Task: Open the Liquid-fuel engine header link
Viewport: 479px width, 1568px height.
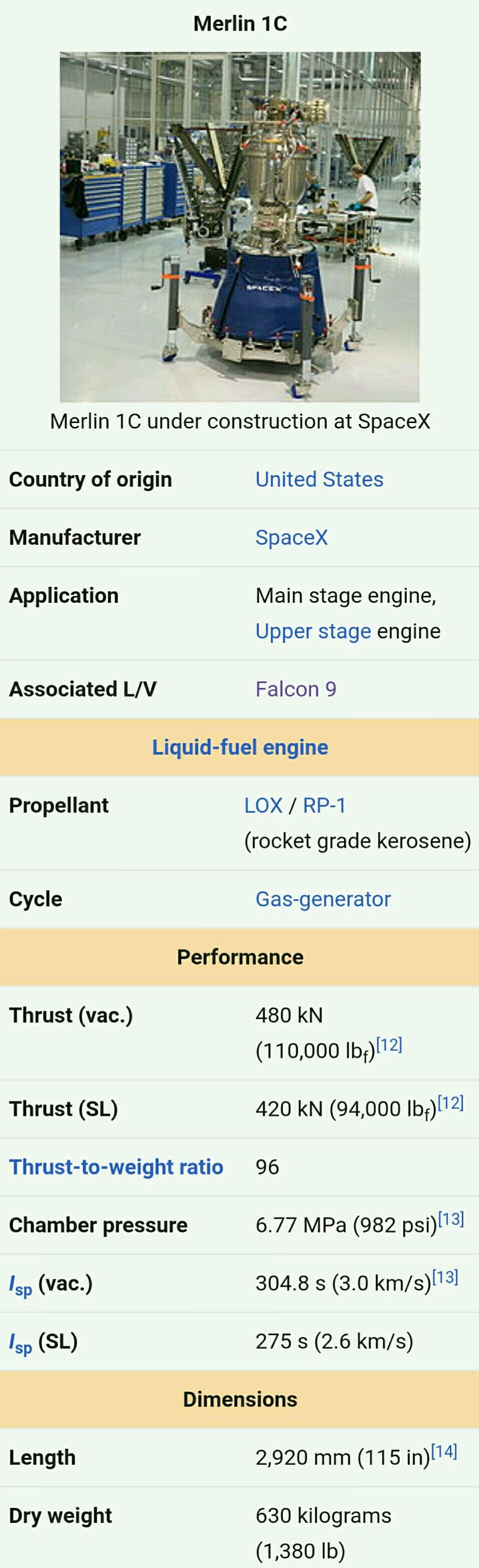Action: (239, 747)
